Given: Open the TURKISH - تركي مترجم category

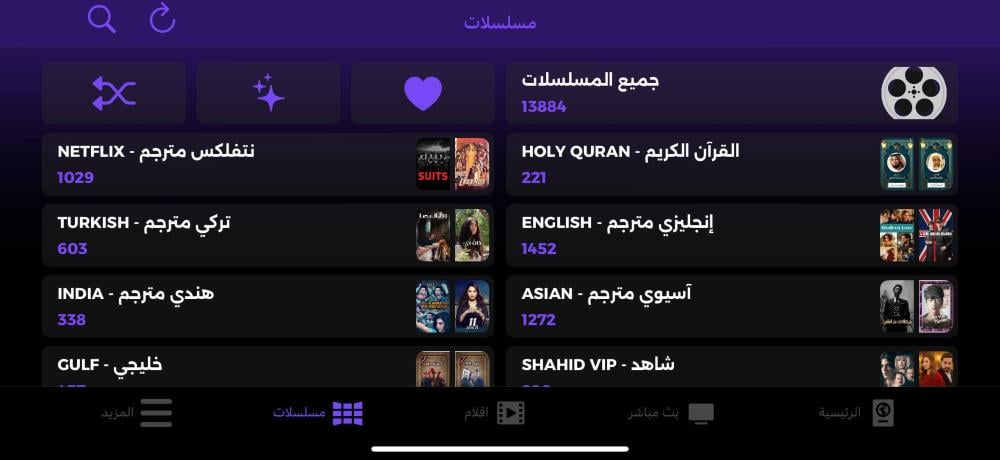Looking at the screenshot, I should point(267,235).
